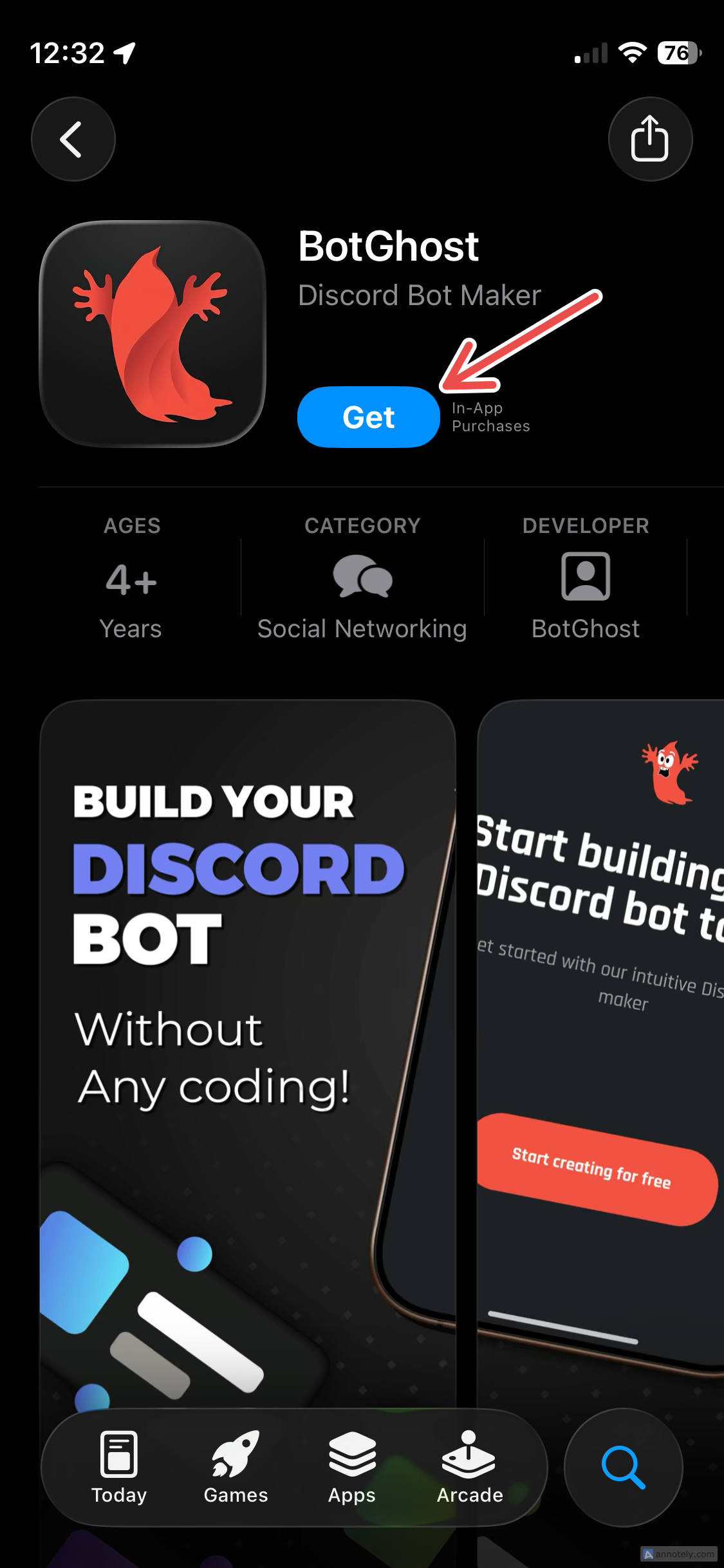Switch to the Apps tab
The height and width of the screenshot is (1568, 724).
click(x=351, y=1467)
